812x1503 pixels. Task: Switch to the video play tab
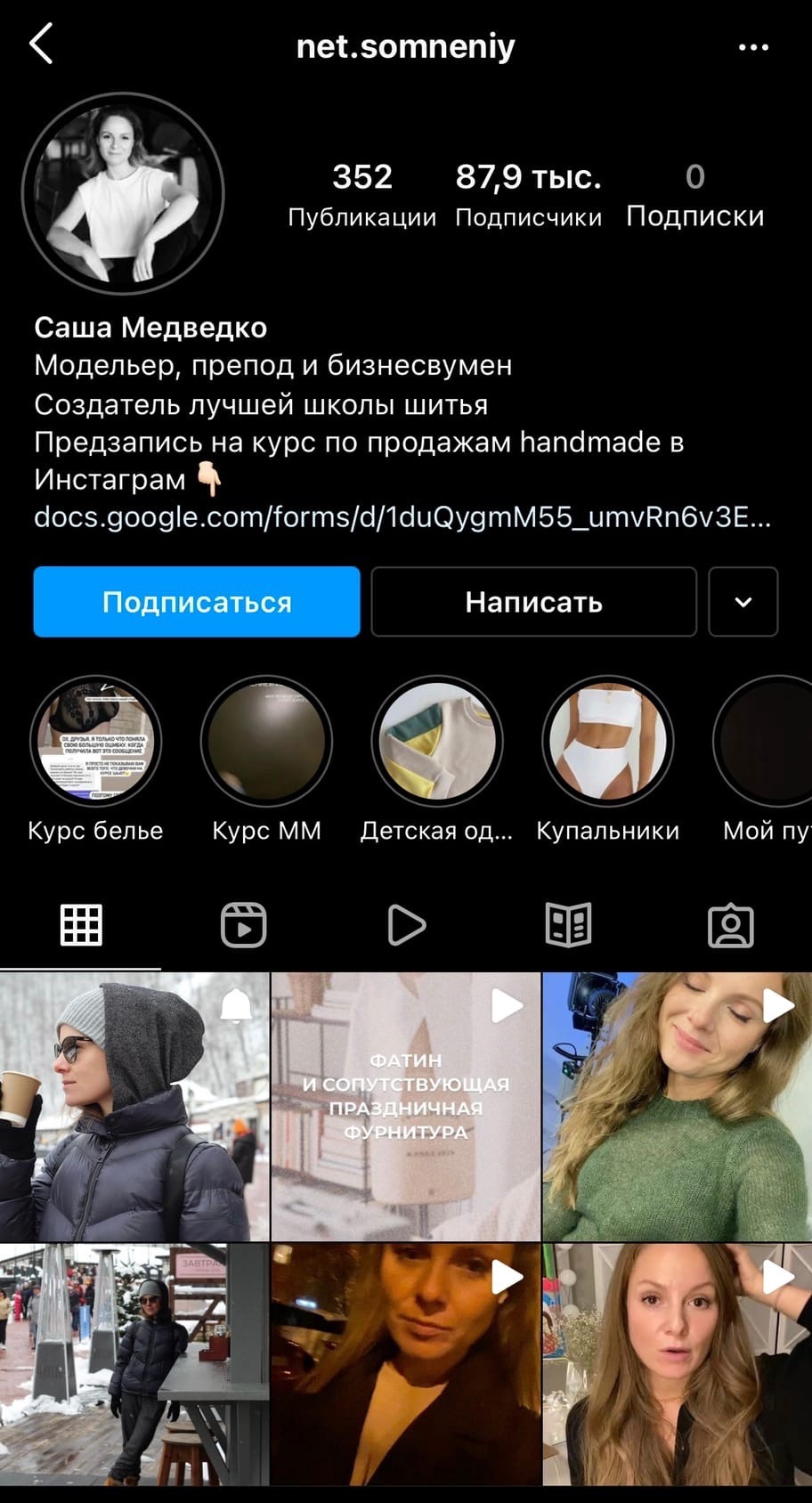406,925
